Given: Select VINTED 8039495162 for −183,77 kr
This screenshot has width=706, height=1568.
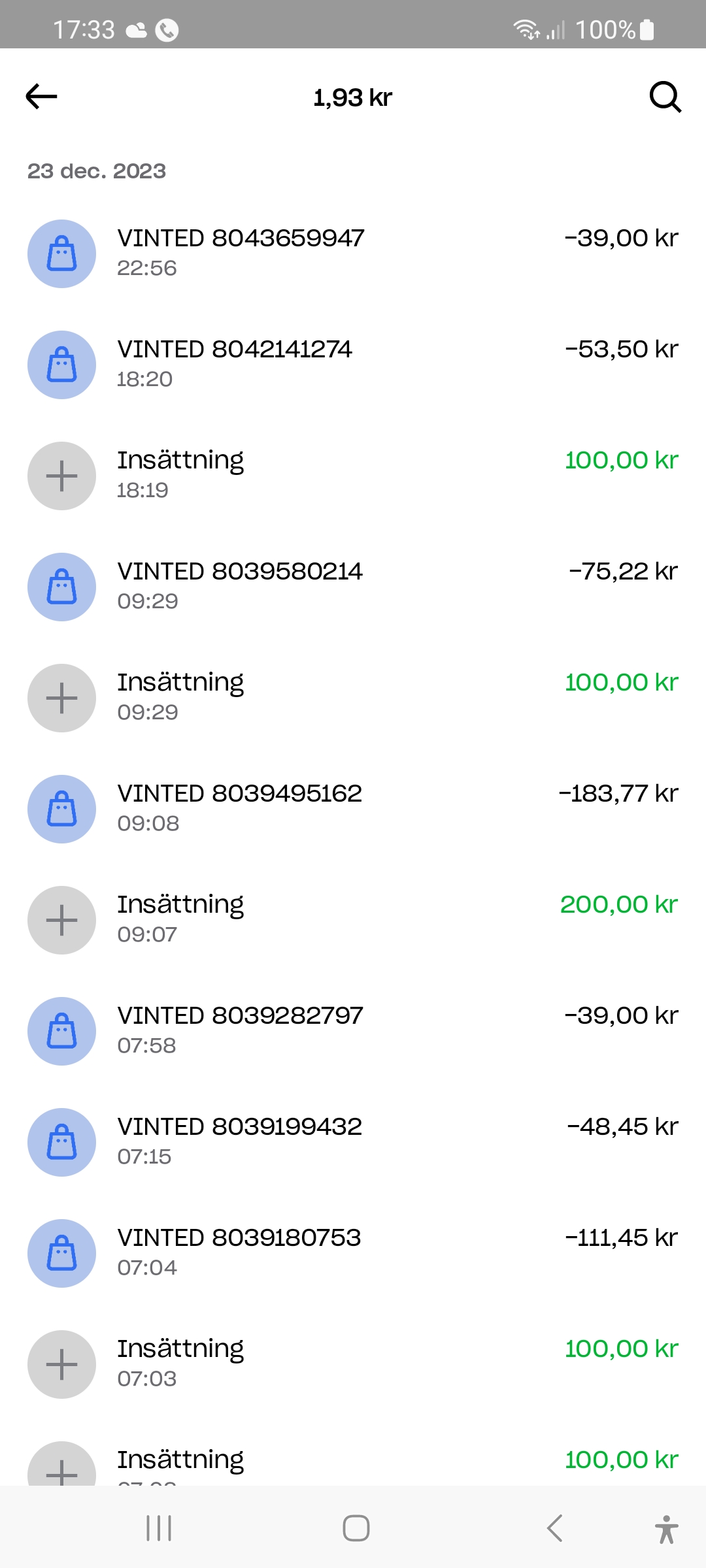Looking at the screenshot, I should coord(353,809).
